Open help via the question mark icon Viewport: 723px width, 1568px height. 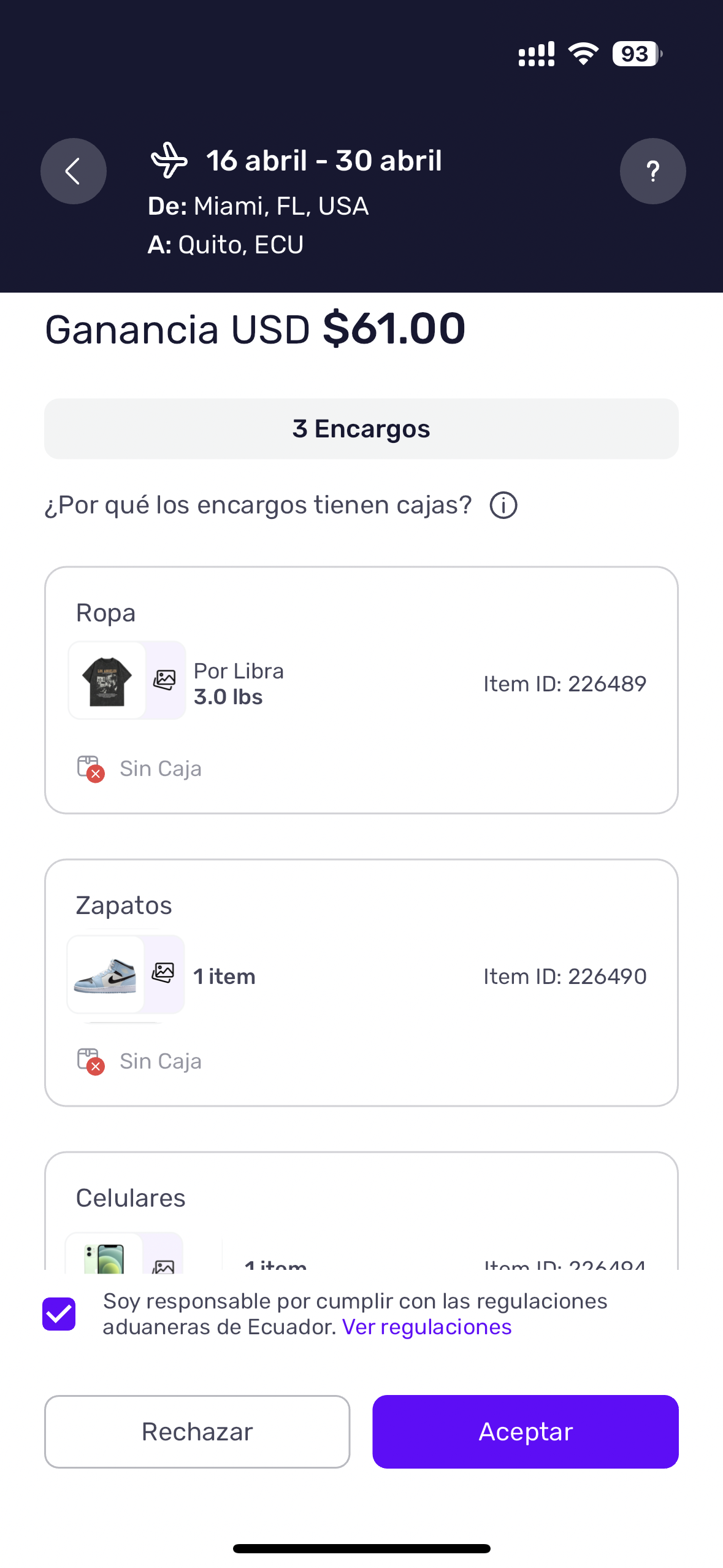point(652,171)
